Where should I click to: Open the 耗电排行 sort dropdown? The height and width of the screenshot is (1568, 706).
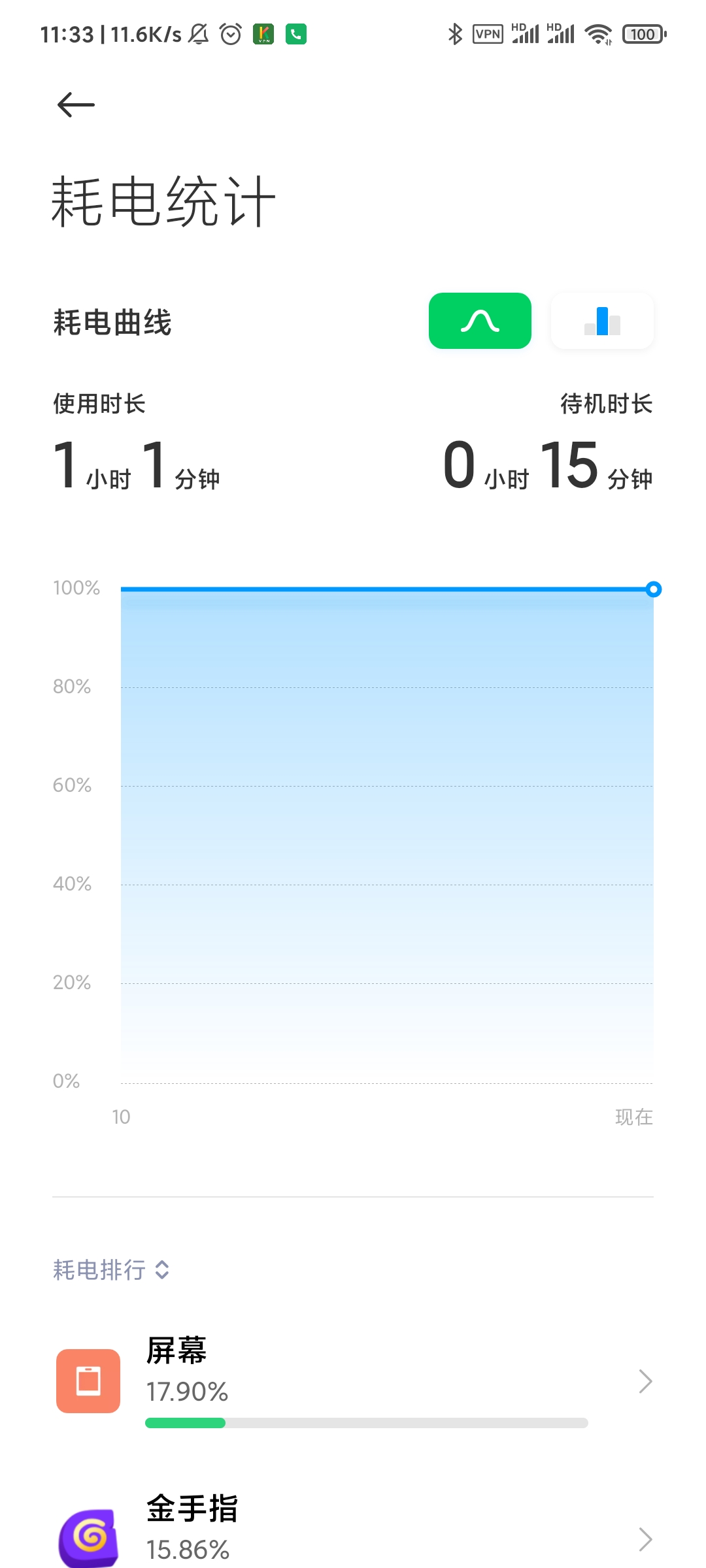click(112, 1270)
